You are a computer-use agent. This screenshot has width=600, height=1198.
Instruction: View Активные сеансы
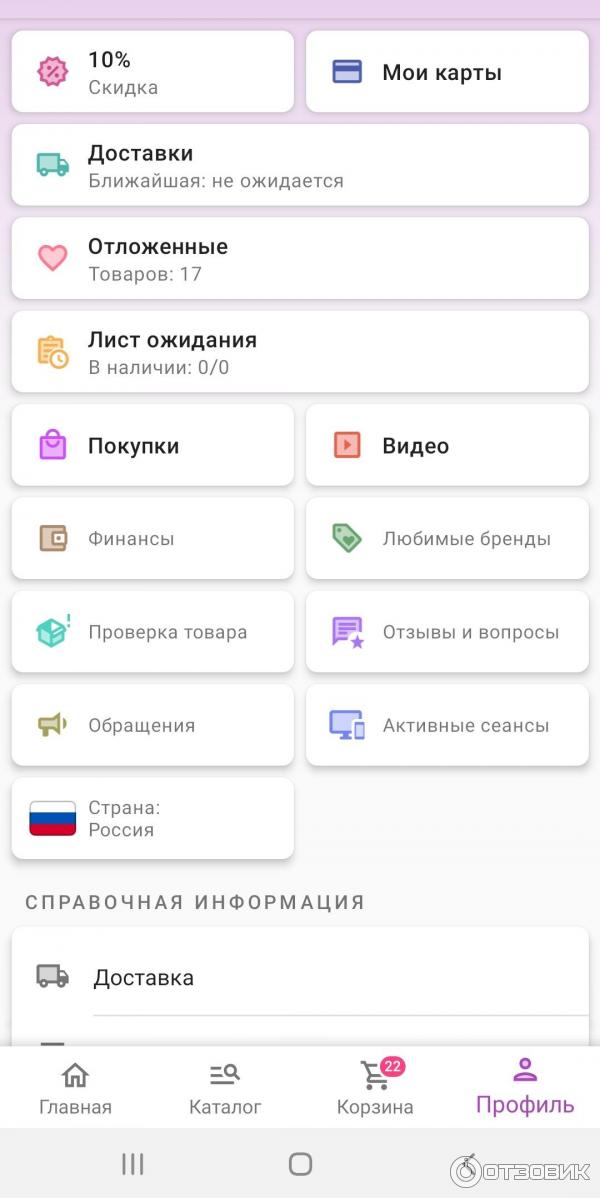(447, 725)
